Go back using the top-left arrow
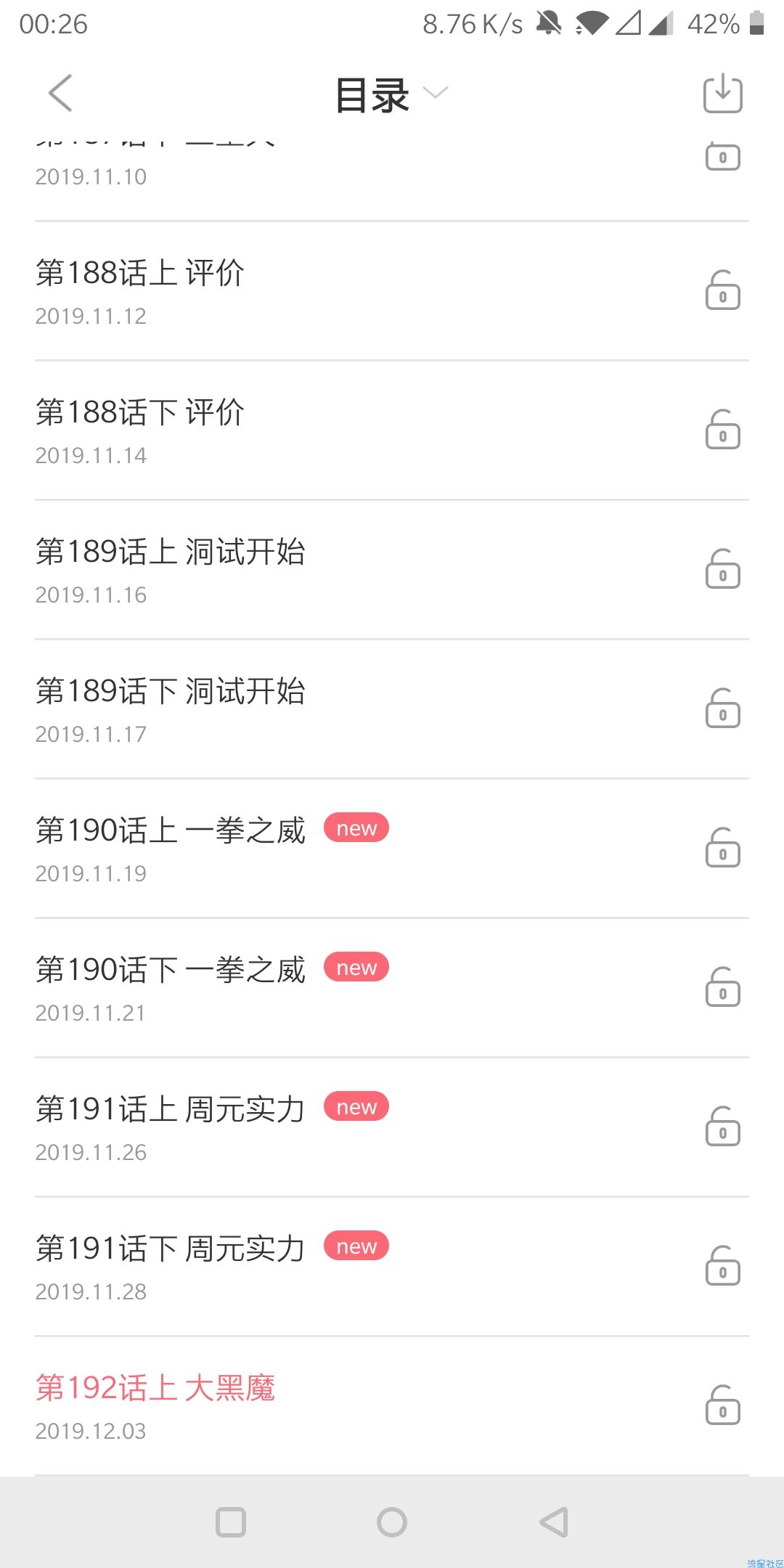The height and width of the screenshot is (1568, 784). point(60,94)
